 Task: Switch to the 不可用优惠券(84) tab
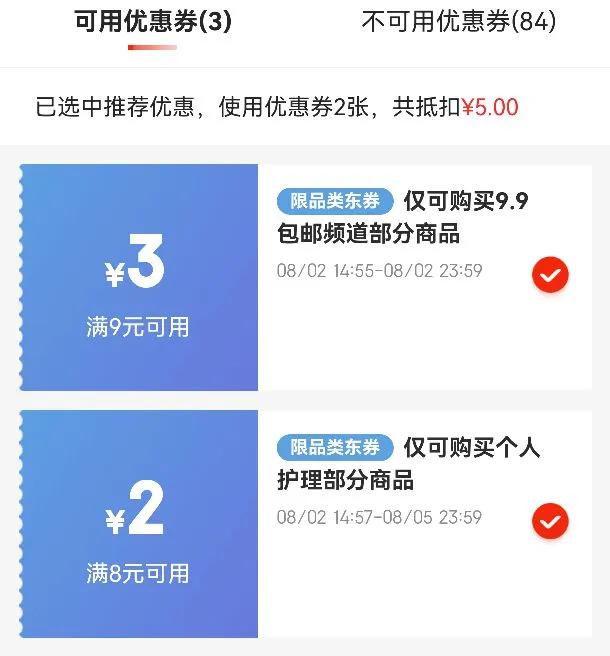click(x=459, y=22)
